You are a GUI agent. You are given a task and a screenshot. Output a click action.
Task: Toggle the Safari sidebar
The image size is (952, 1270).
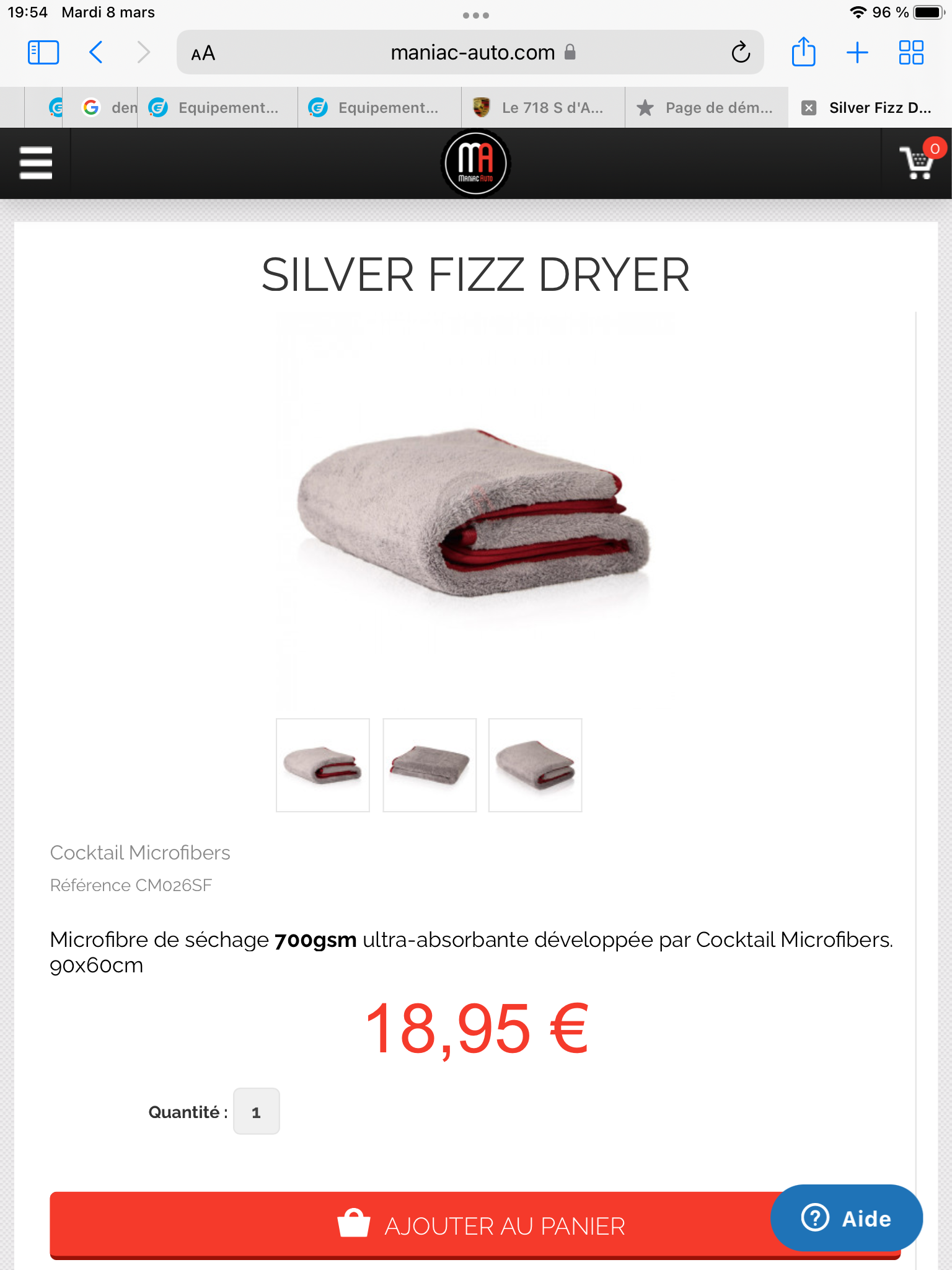43,53
